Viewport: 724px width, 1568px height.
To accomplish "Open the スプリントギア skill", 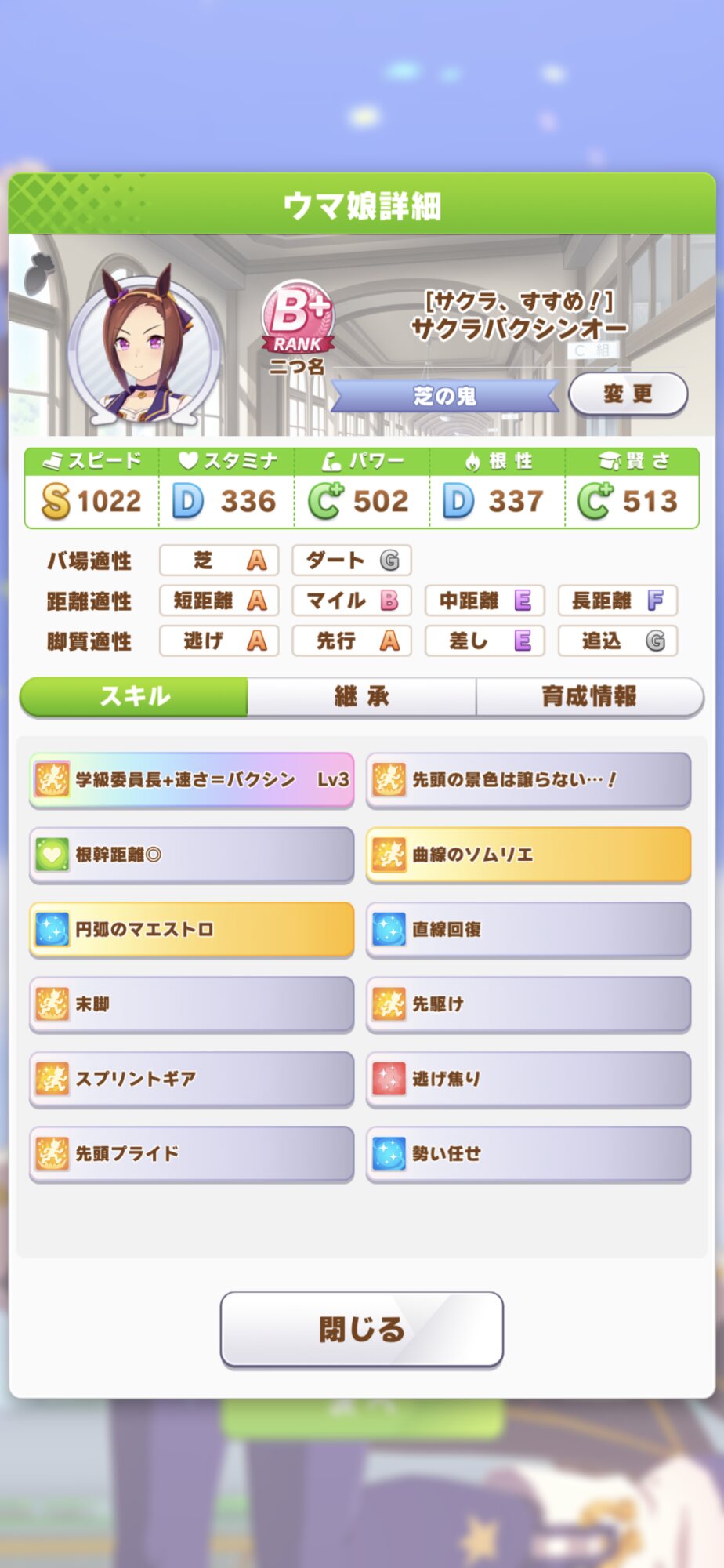I will coord(191,1079).
